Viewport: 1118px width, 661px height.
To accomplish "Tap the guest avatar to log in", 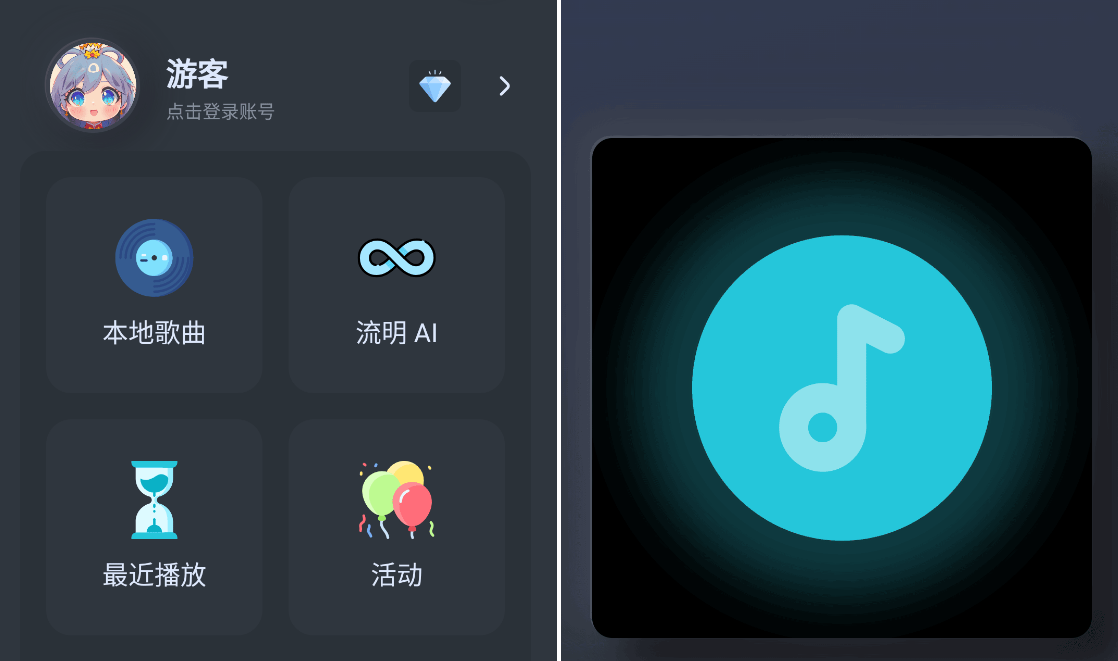I will [92, 86].
